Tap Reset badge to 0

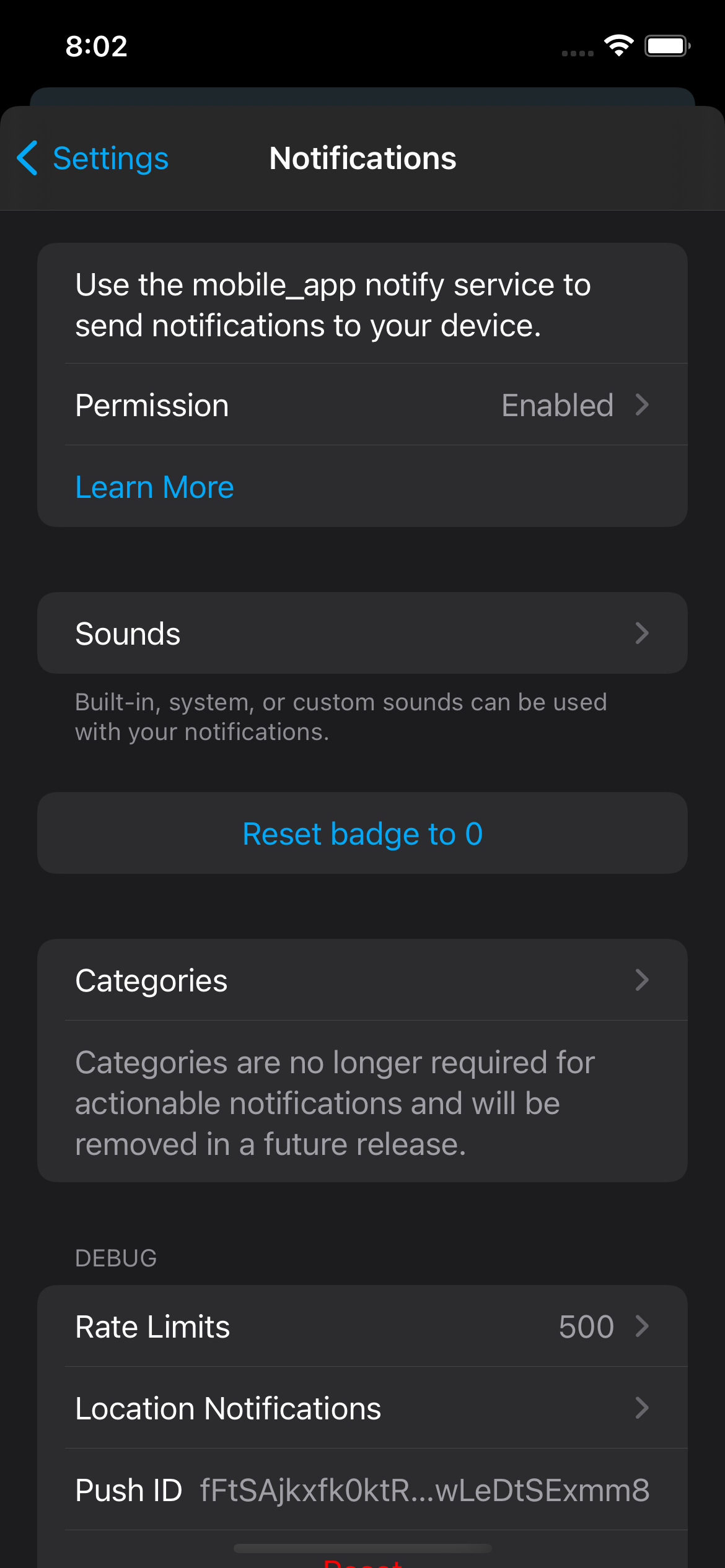[362, 834]
